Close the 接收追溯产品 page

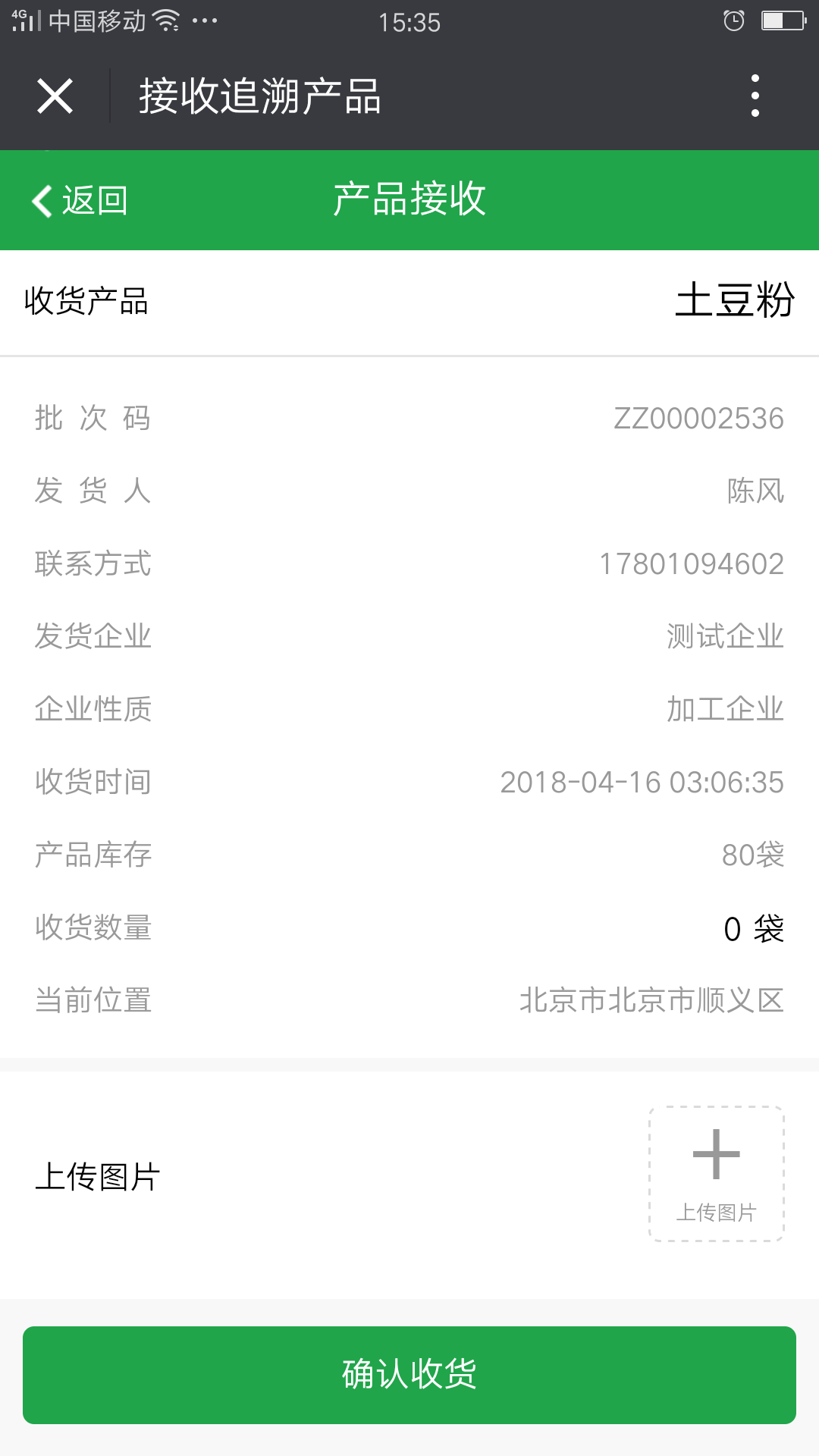(55, 96)
